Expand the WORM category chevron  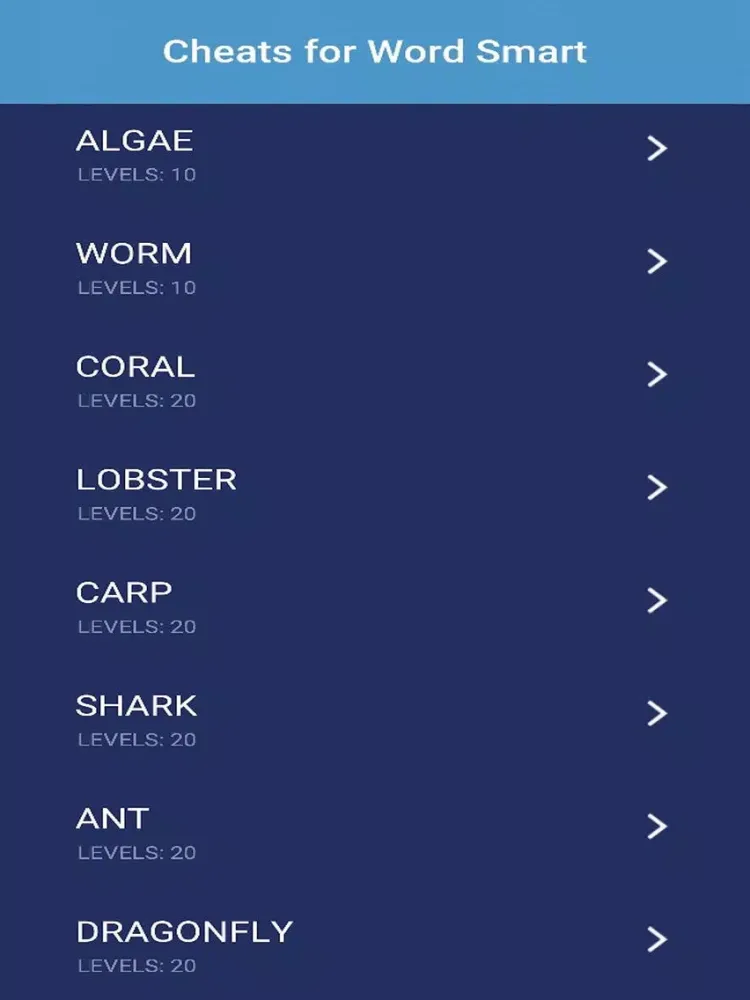[x=658, y=261]
